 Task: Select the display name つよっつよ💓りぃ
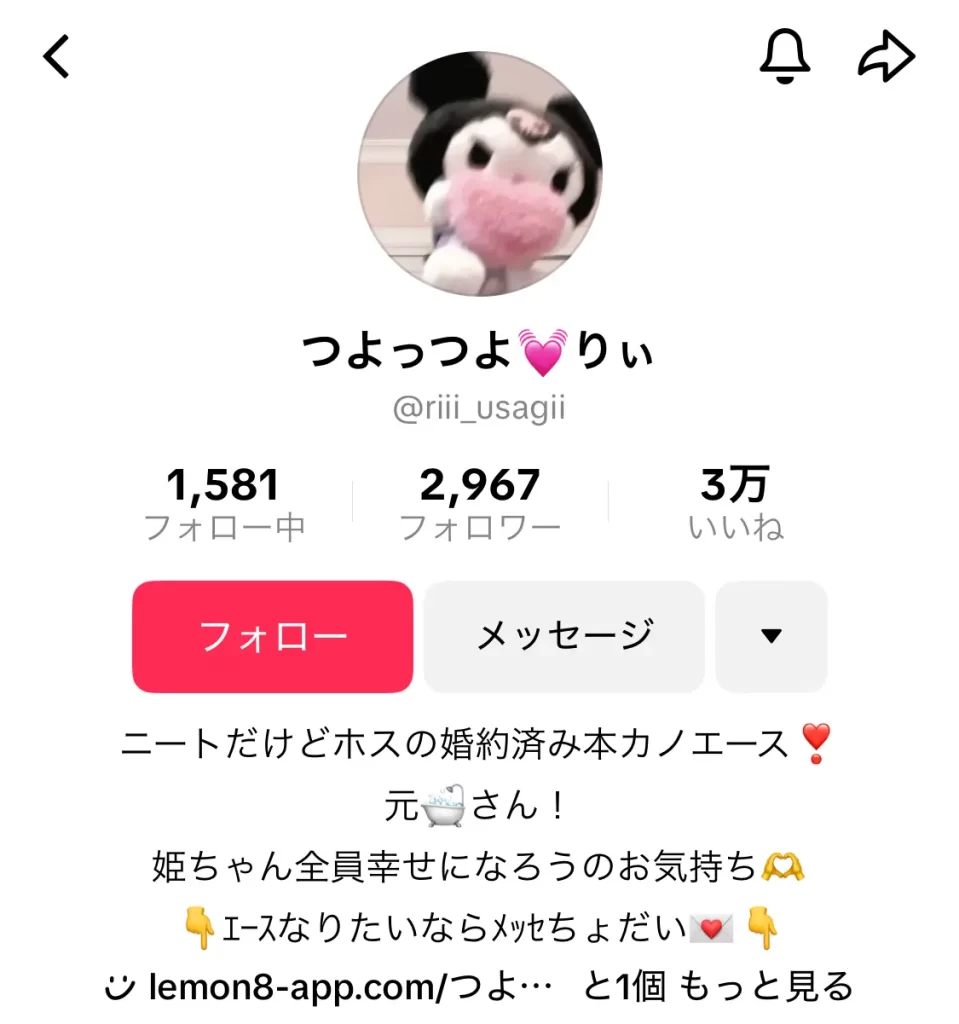pos(479,352)
